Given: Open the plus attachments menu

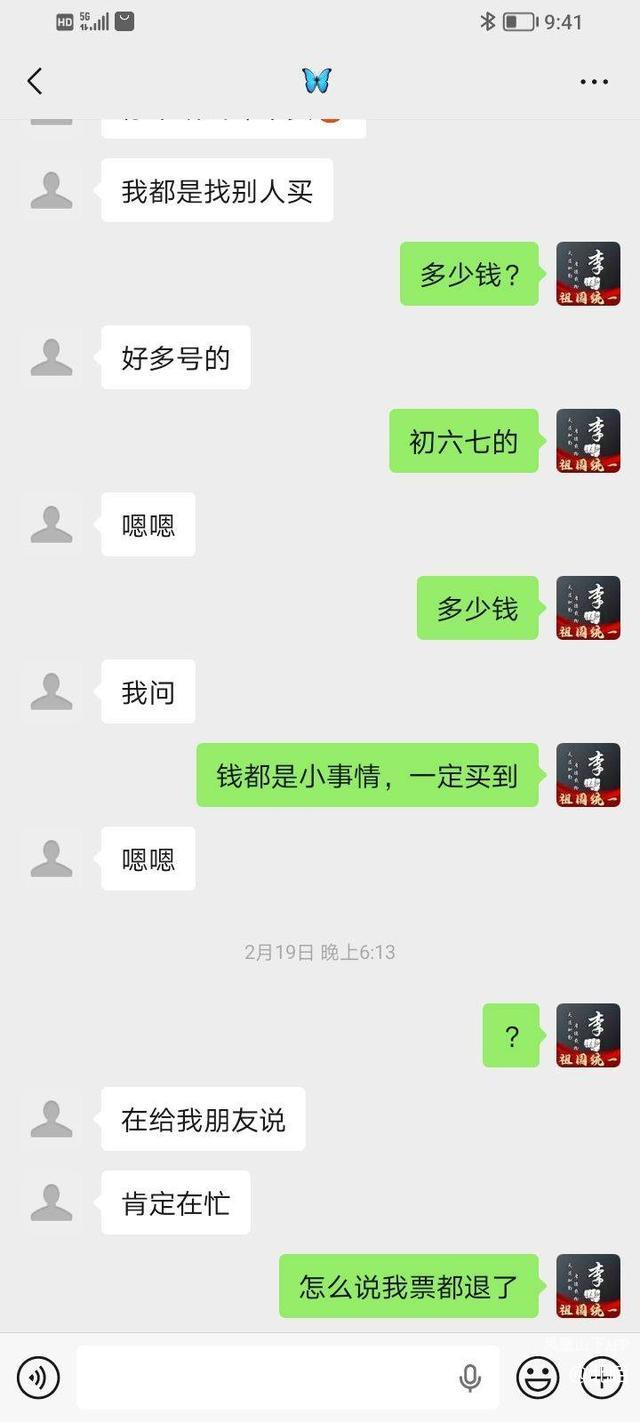Looking at the screenshot, I should [x=602, y=1378].
